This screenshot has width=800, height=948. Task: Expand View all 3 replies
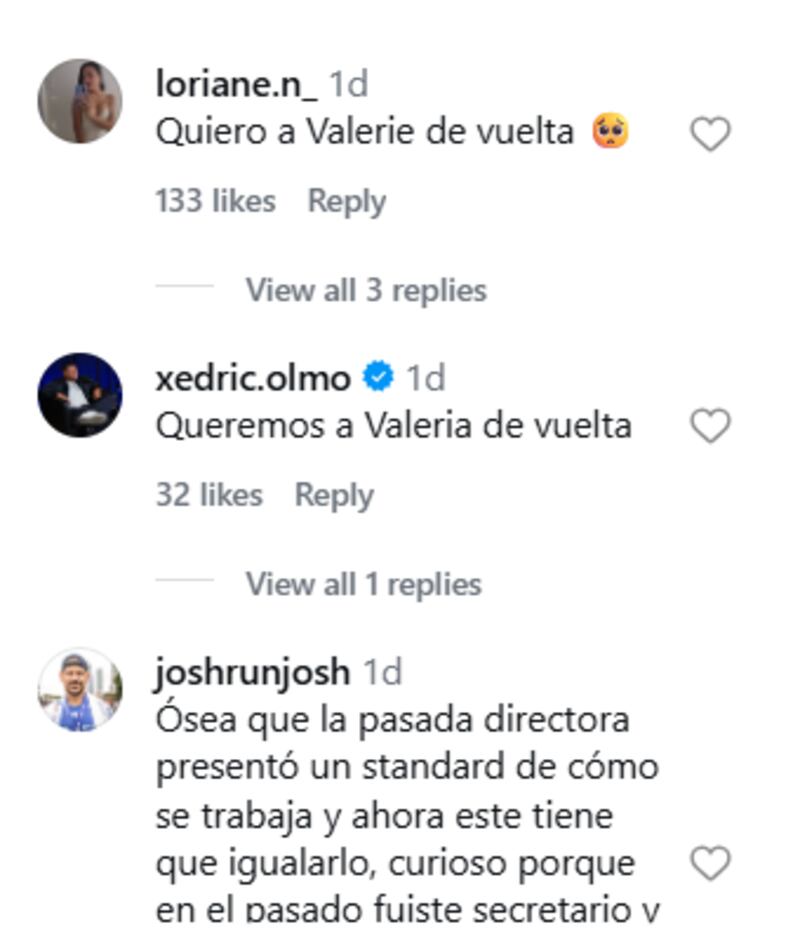tap(366, 290)
